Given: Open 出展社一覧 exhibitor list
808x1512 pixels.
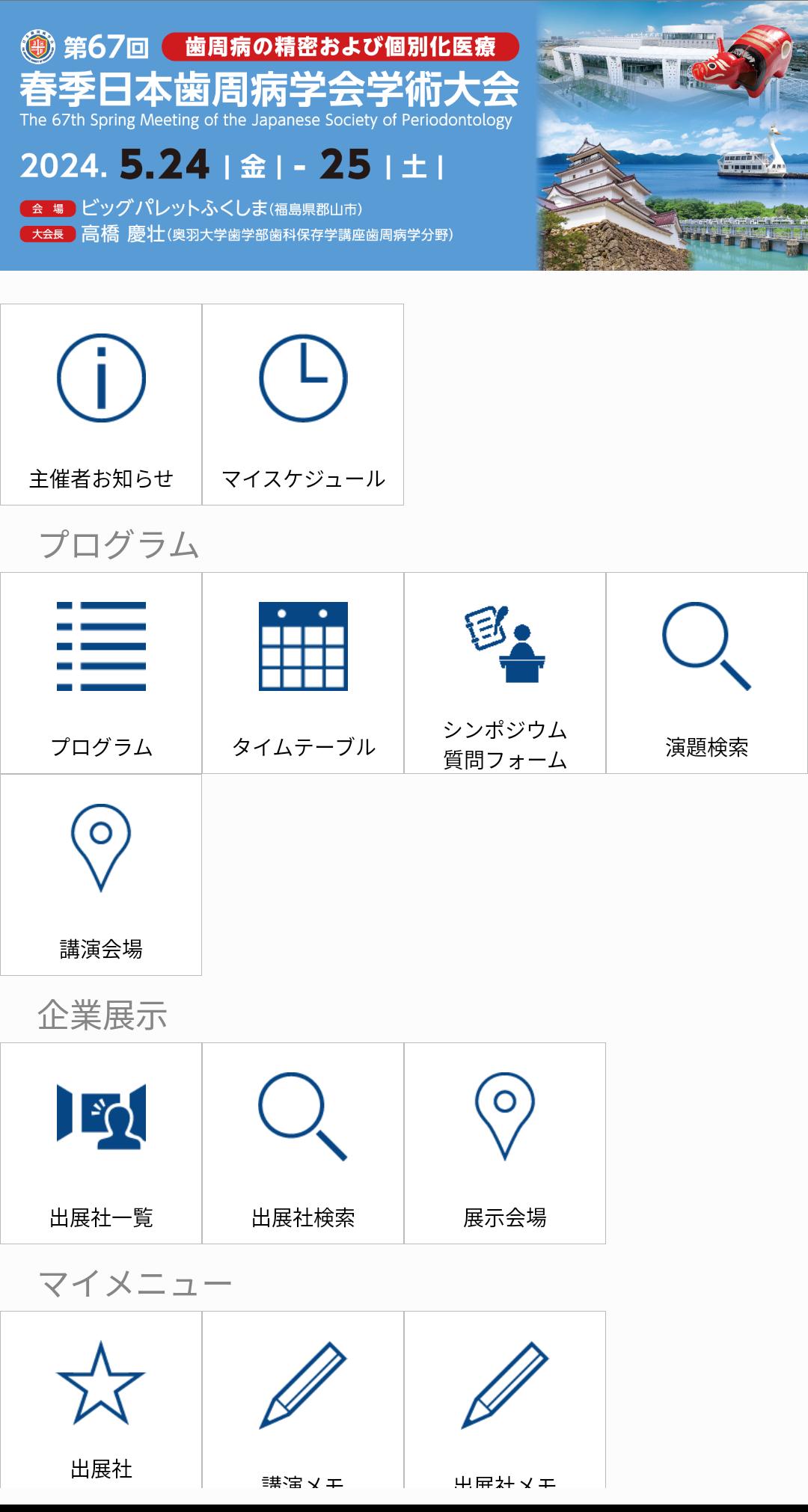Looking at the screenshot, I should (101, 1143).
